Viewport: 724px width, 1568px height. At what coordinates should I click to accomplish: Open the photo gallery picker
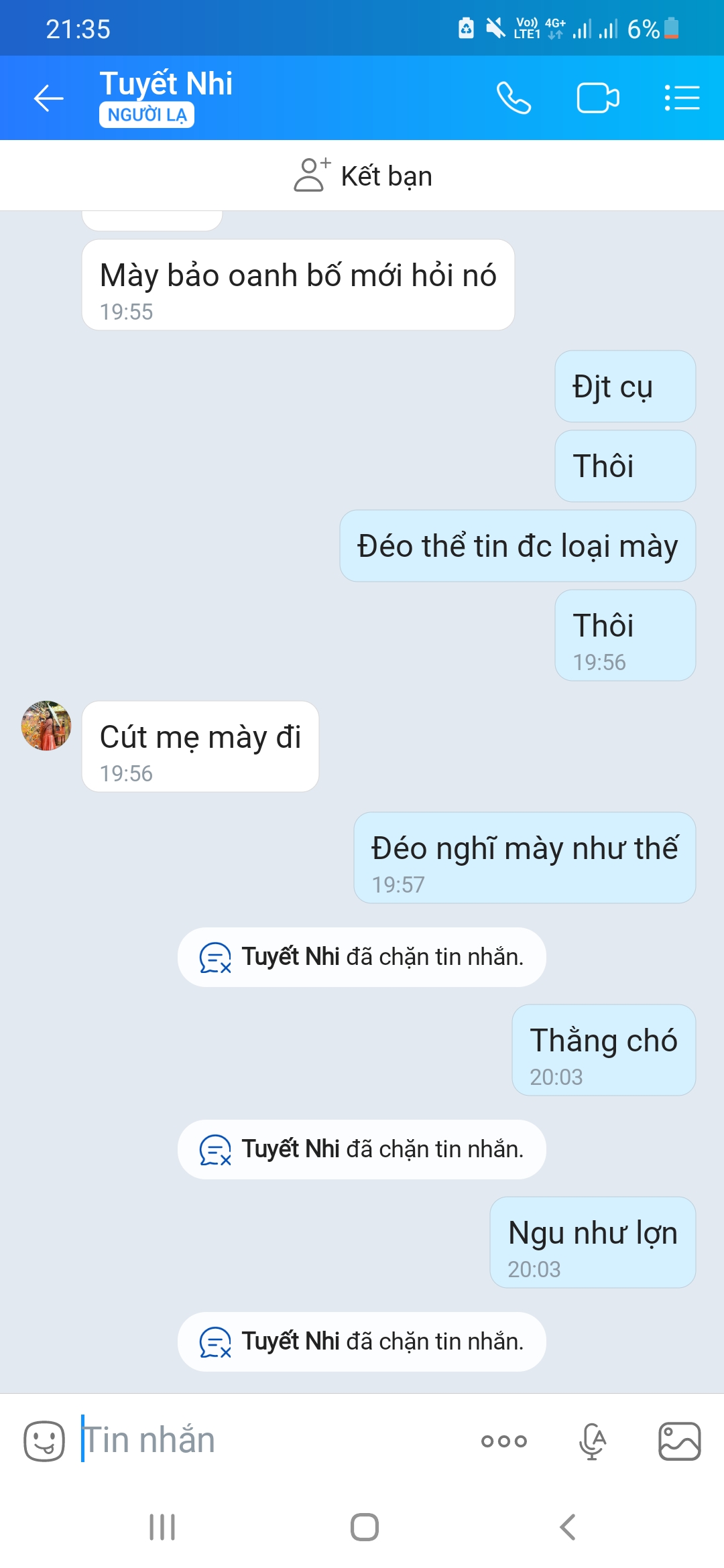(x=679, y=1441)
